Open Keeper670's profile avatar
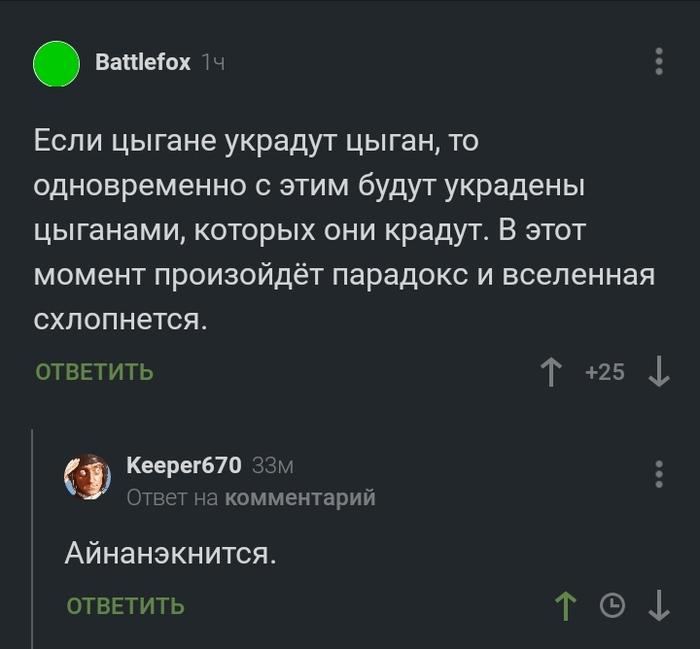The height and width of the screenshot is (649, 700). coord(87,476)
